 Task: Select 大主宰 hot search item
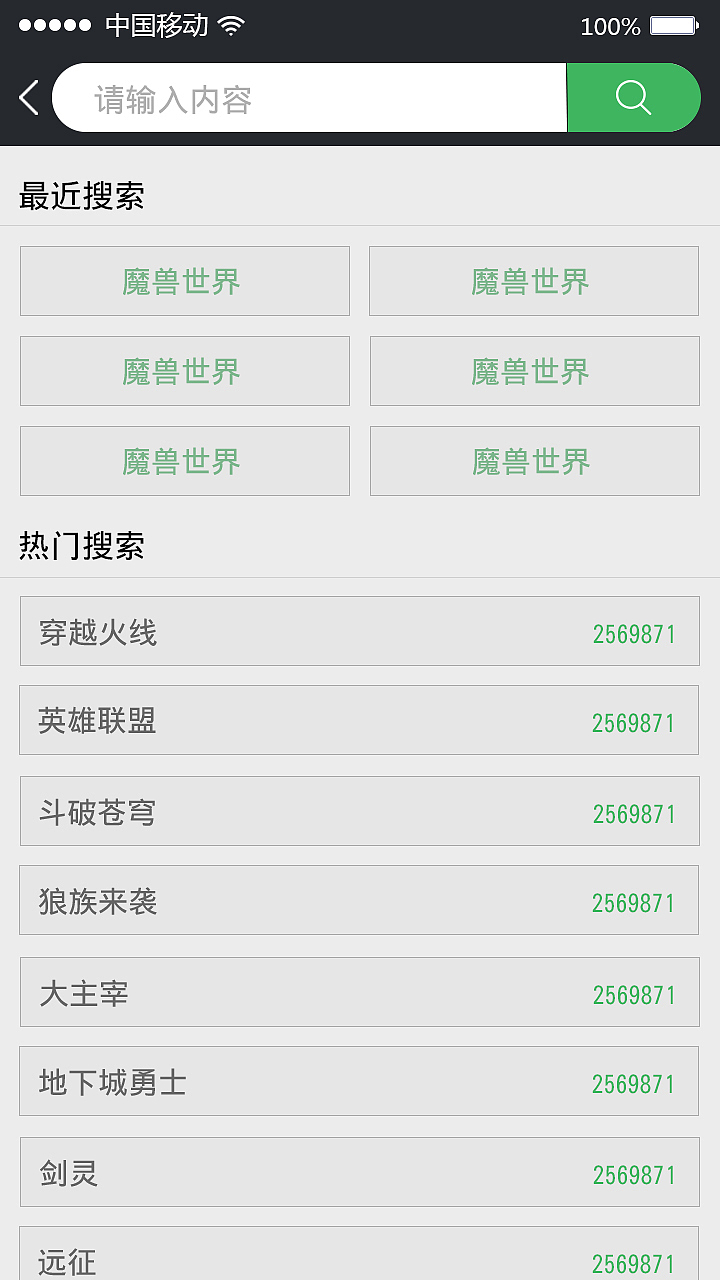[x=360, y=992]
